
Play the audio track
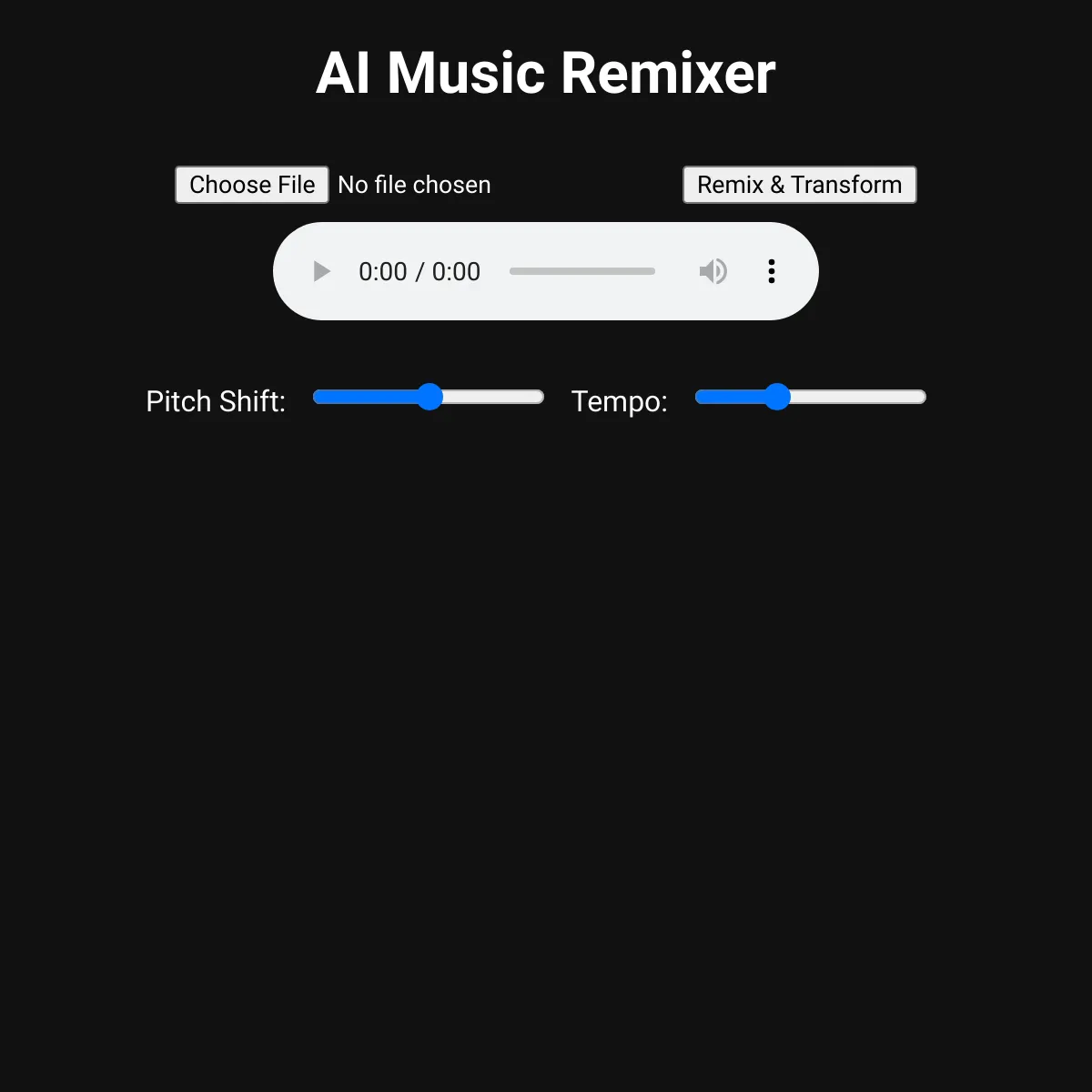(x=321, y=271)
